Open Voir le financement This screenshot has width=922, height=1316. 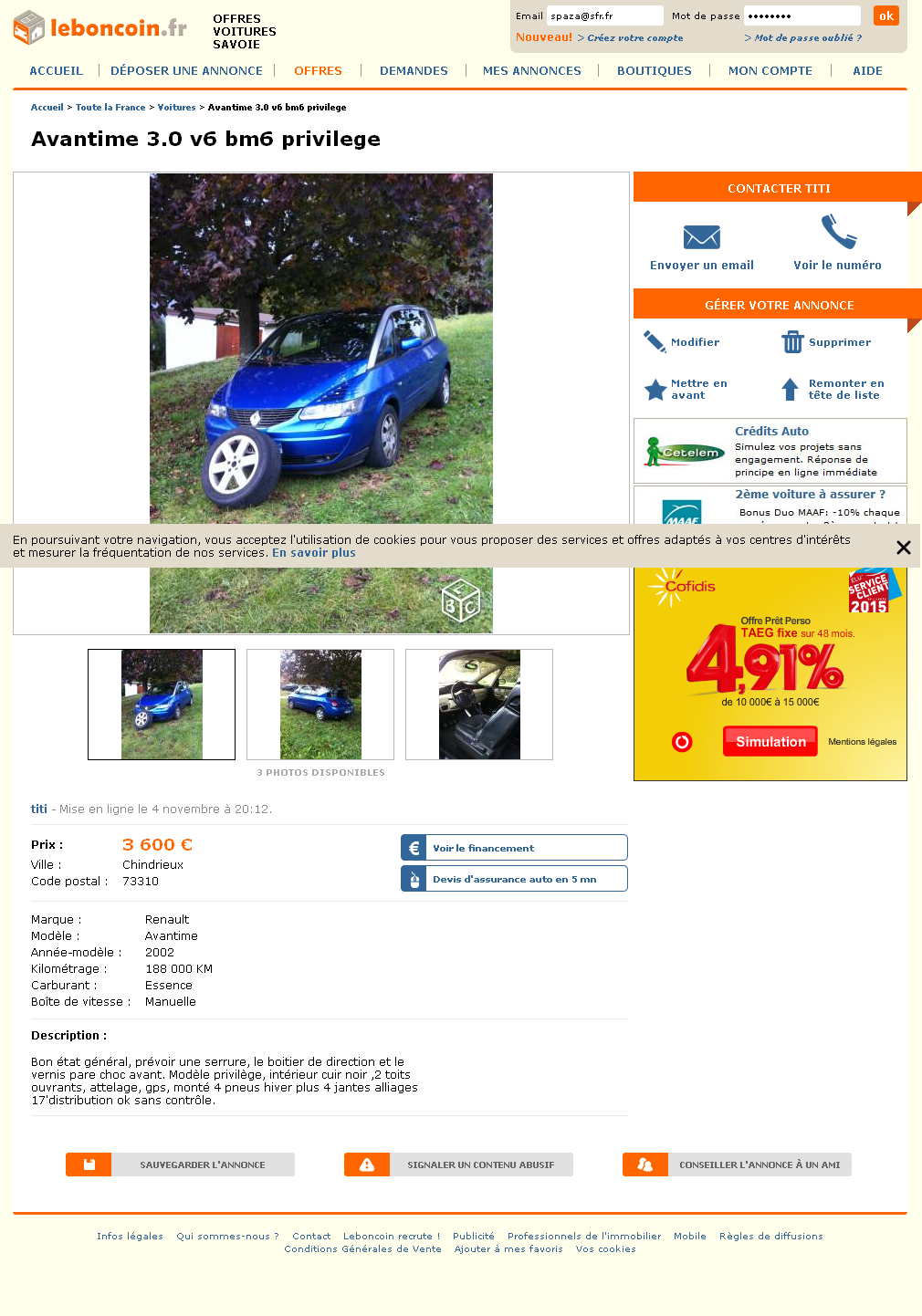(x=514, y=848)
